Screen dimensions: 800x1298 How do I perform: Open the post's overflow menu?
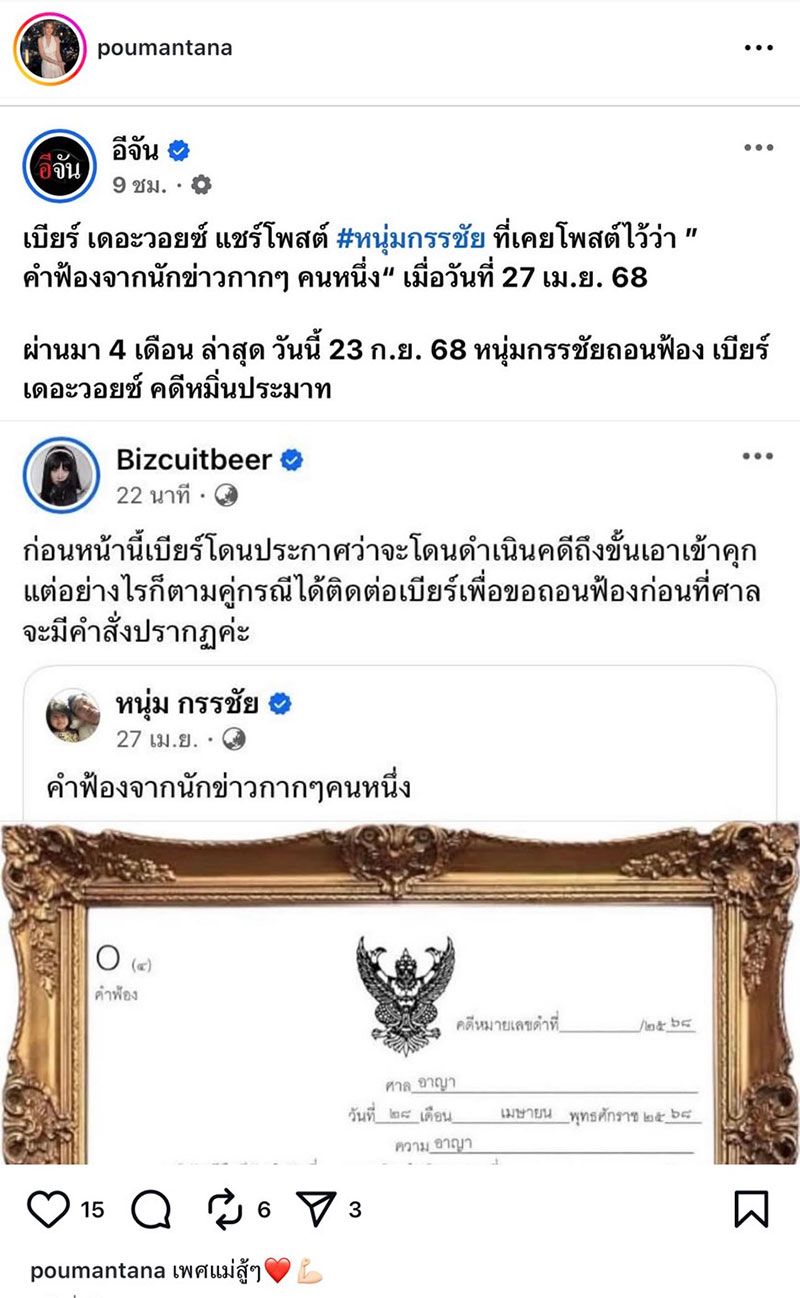pos(758,49)
